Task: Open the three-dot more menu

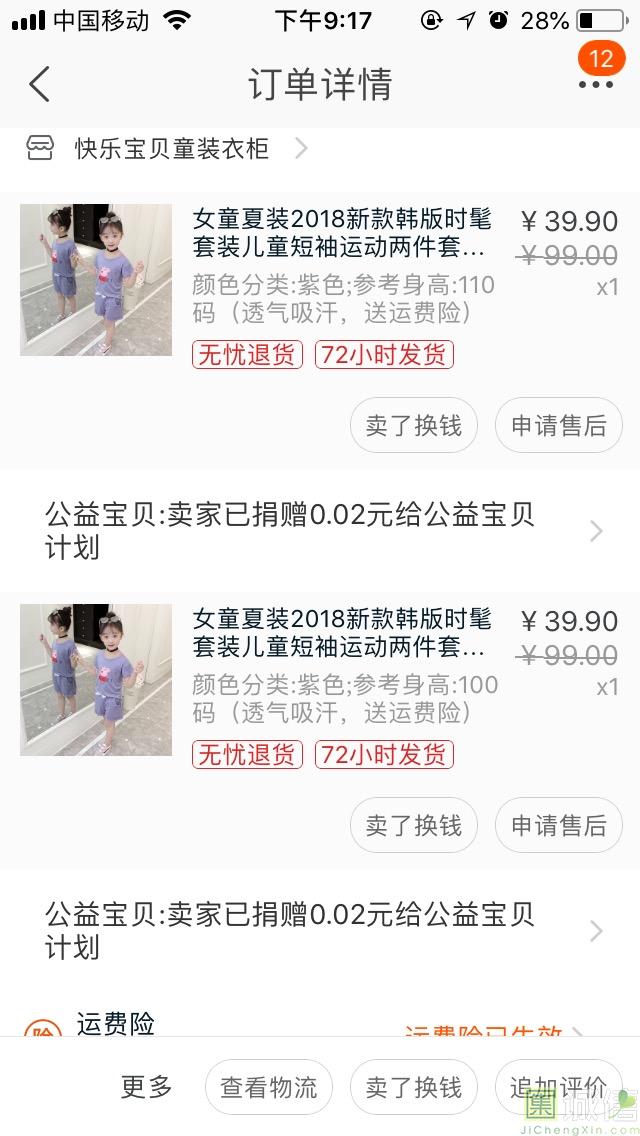Action: pyautogui.click(x=595, y=84)
